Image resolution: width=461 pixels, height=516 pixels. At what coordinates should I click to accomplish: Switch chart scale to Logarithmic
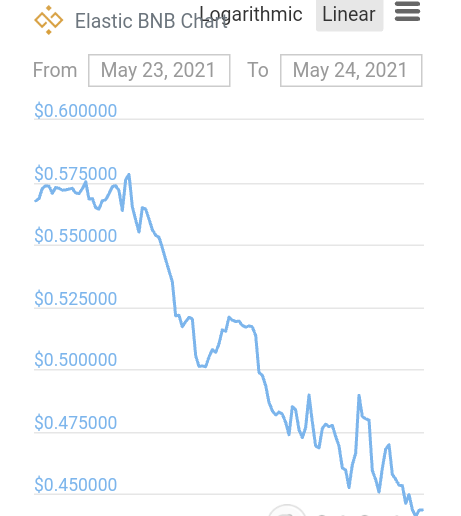pyautogui.click(x=251, y=15)
